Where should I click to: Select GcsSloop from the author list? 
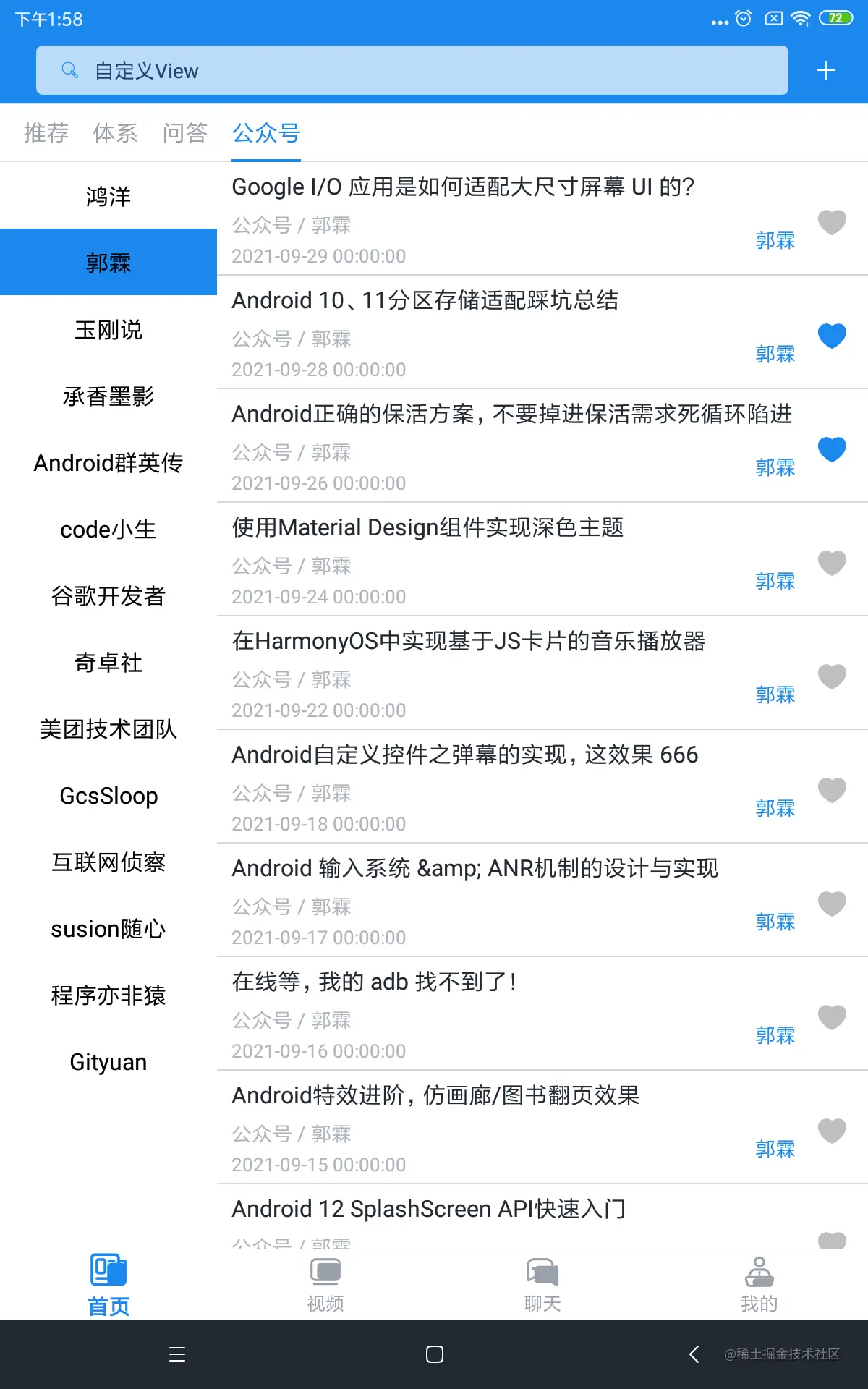click(109, 796)
